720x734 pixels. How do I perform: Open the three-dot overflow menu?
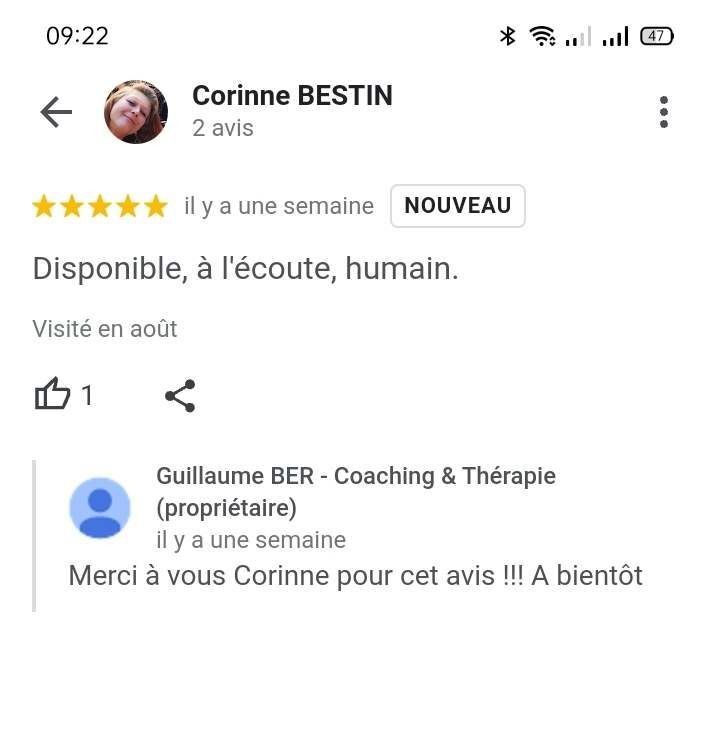663,113
